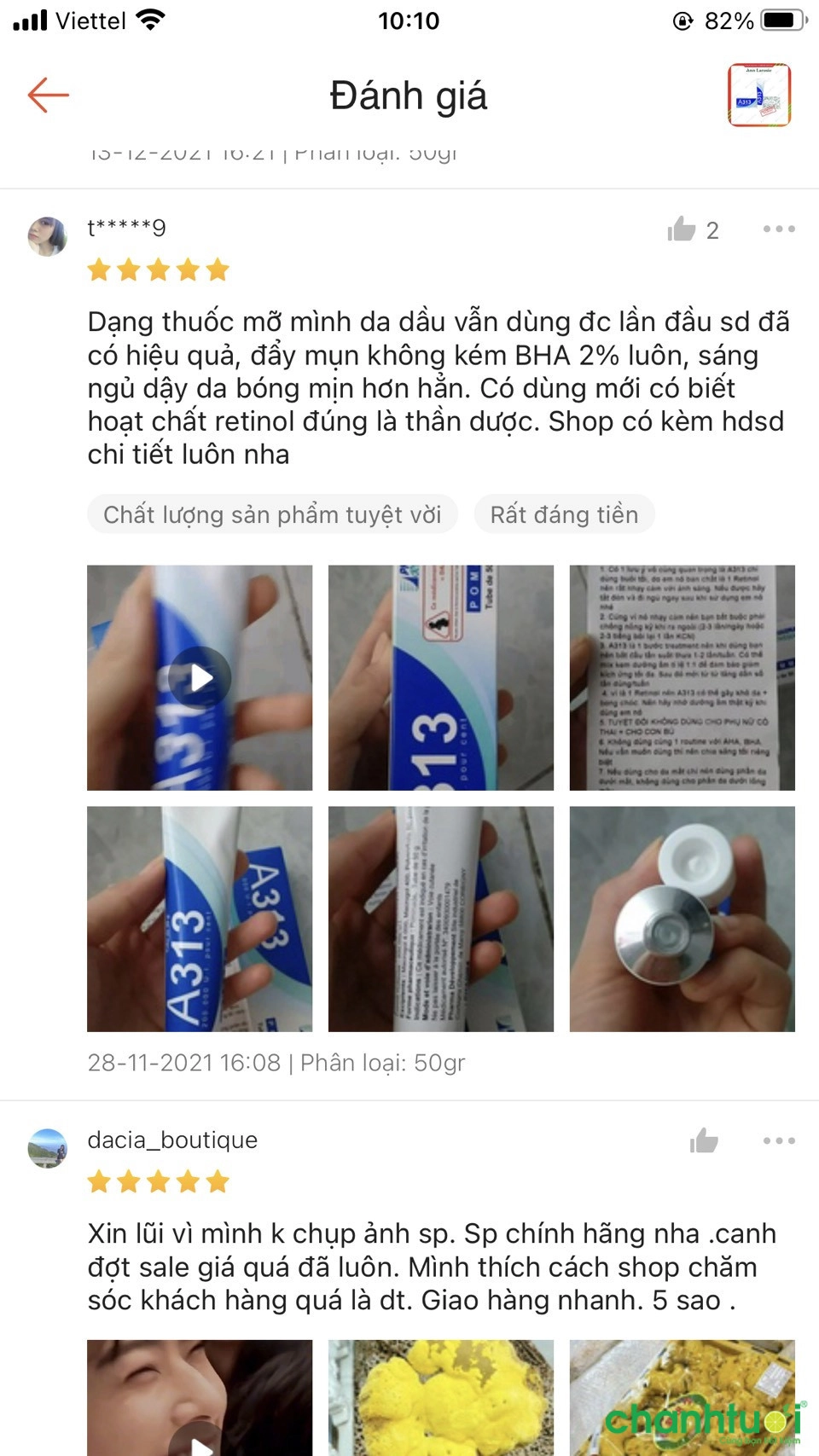Like the review by dacia_boutique
Viewport: 819px width, 1456px height.
click(x=705, y=1140)
